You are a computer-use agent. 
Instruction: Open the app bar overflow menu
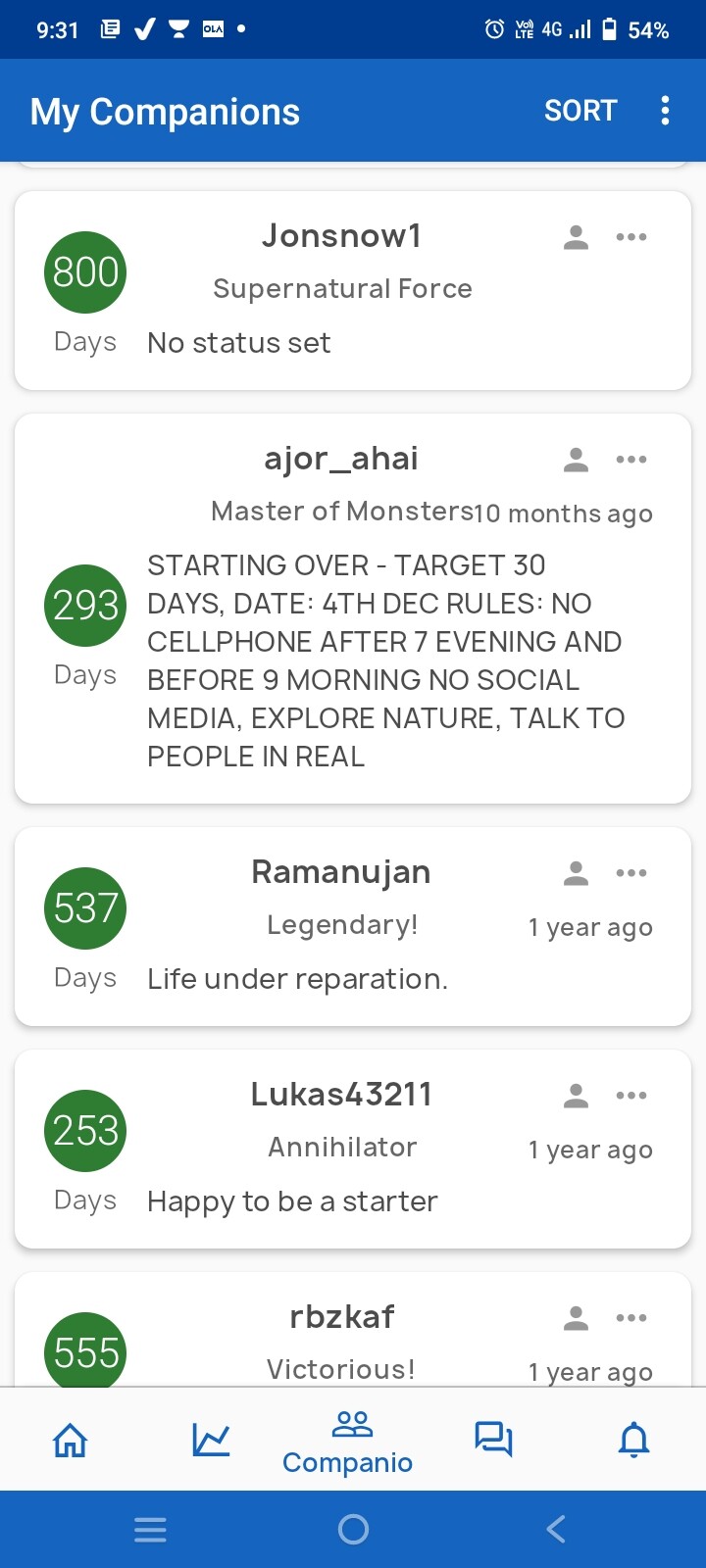(665, 111)
